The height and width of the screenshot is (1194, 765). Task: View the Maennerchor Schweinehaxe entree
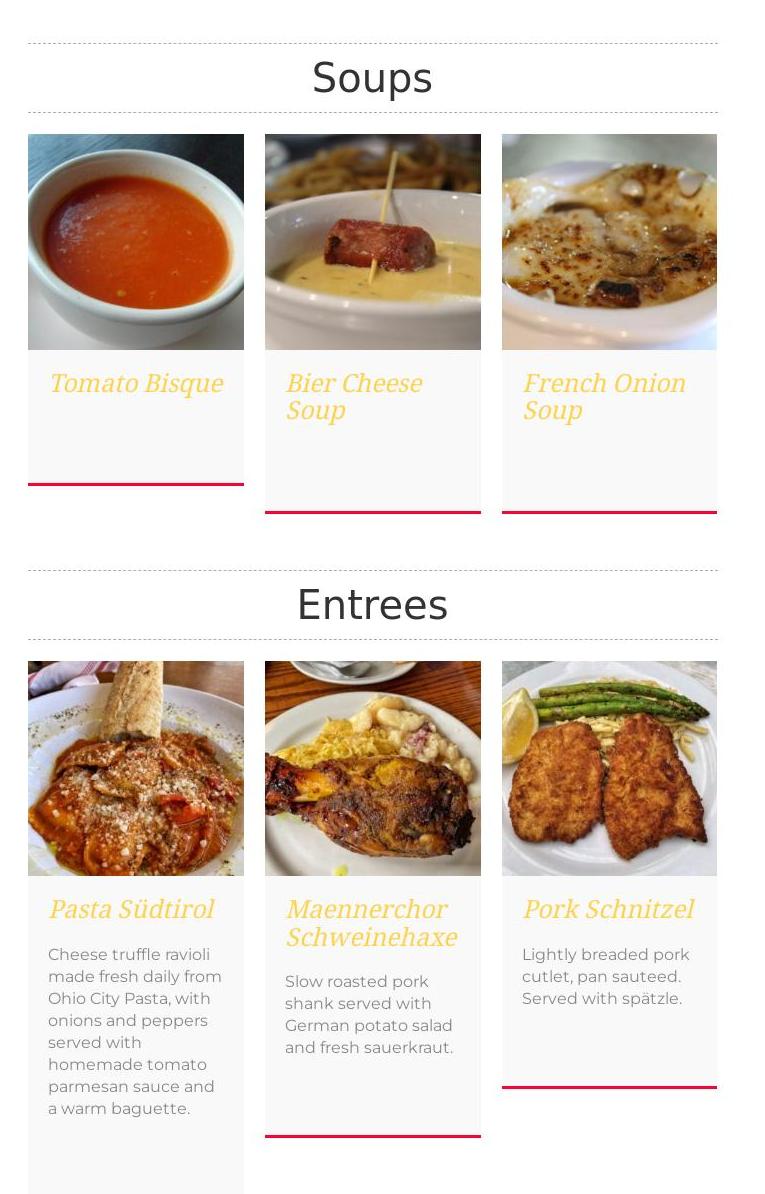[x=371, y=923]
